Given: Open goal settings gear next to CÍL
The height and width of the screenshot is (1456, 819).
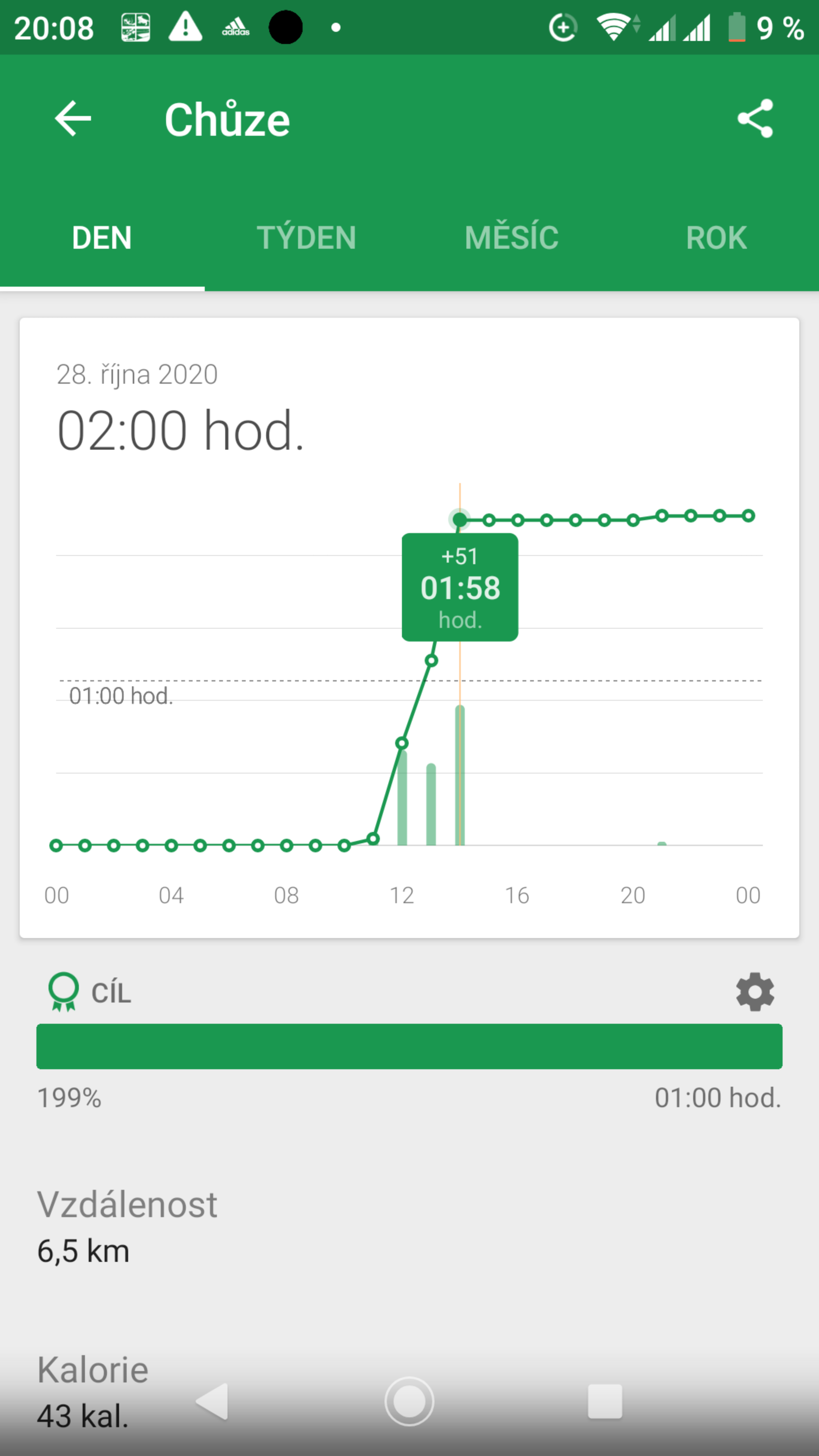Looking at the screenshot, I should tap(755, 992).
